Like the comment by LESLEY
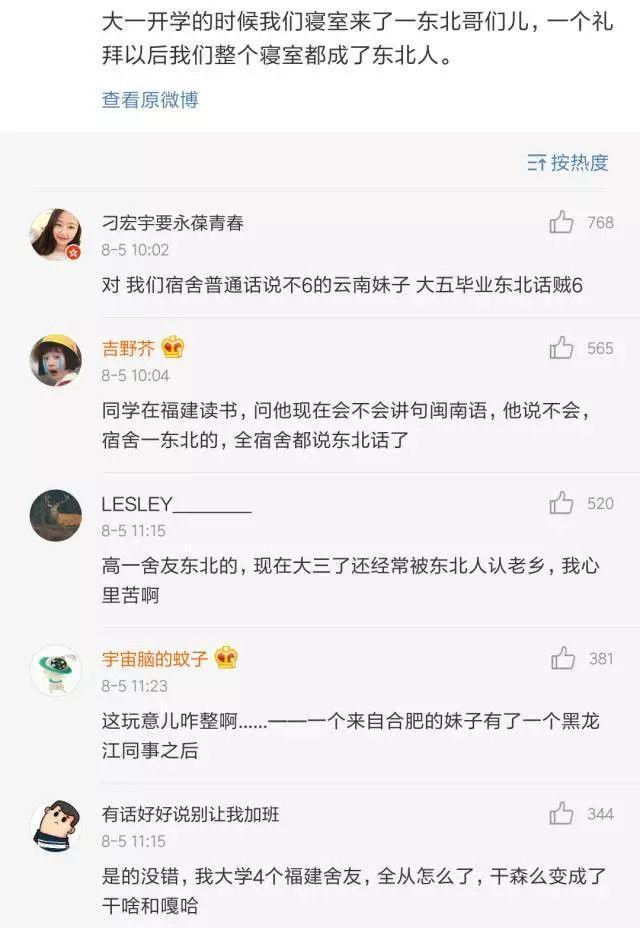This screenshot has width=640, height=928. point(561,503)
